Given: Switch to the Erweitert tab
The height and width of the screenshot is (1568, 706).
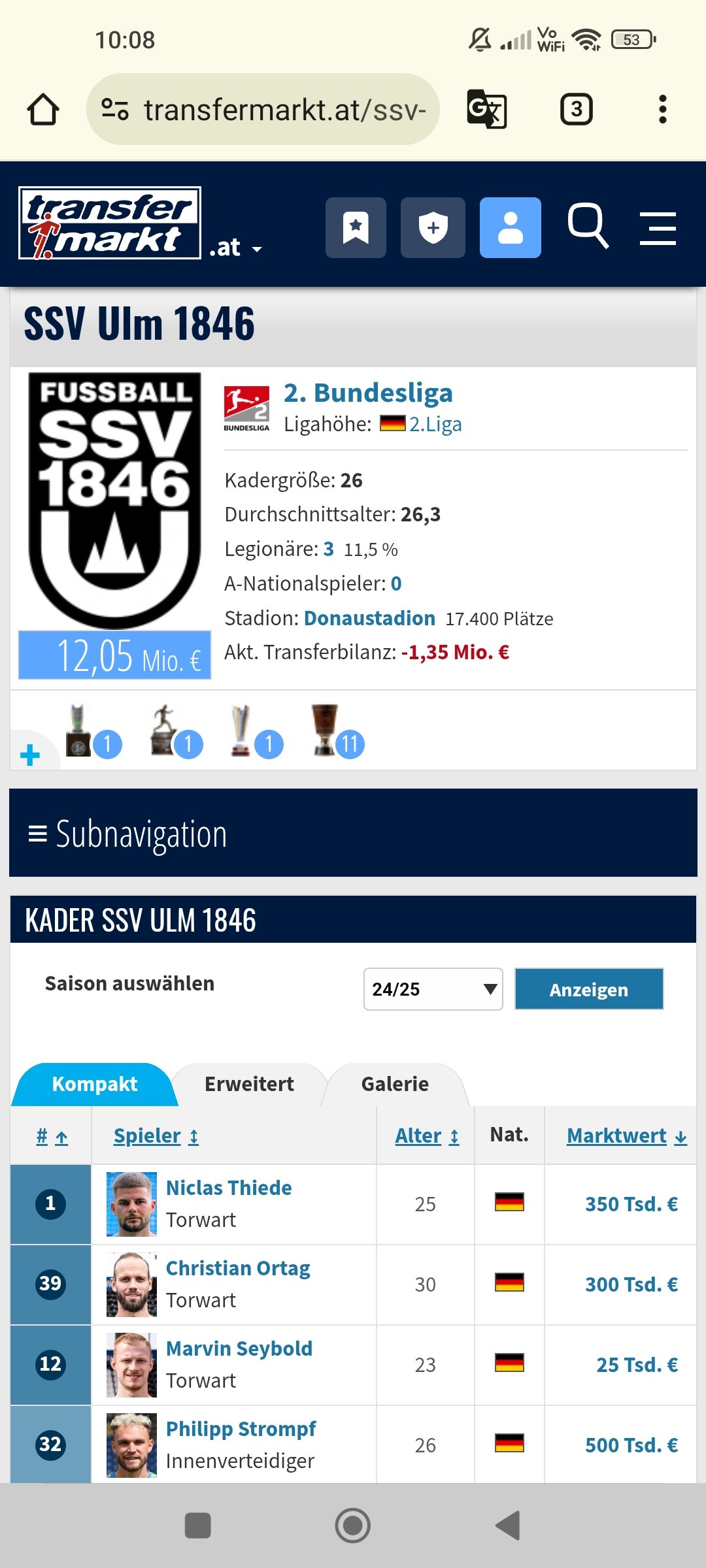Looking at the screenshot, I should pyautogui.click(x=249, y=1084).
